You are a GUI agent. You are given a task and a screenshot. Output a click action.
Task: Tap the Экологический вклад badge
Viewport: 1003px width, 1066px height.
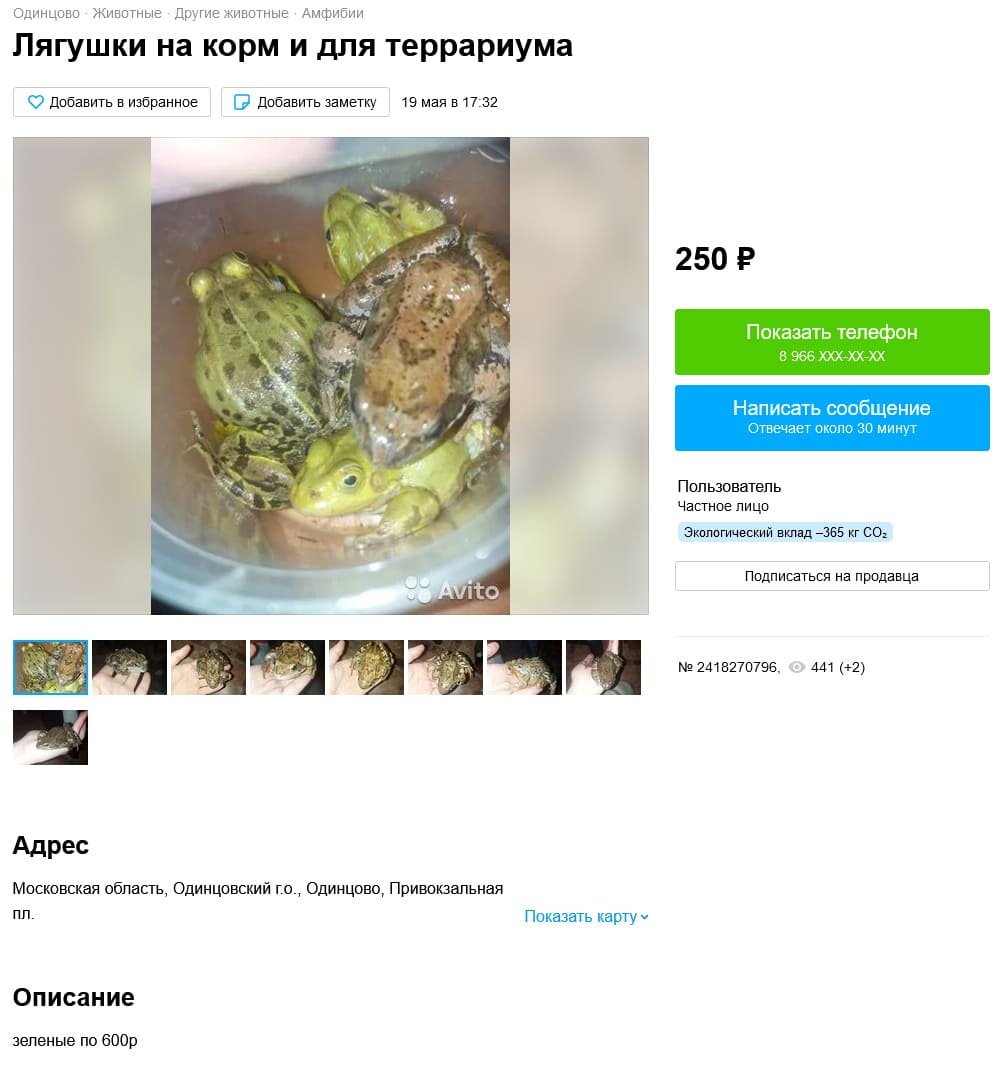pos(784,533)
